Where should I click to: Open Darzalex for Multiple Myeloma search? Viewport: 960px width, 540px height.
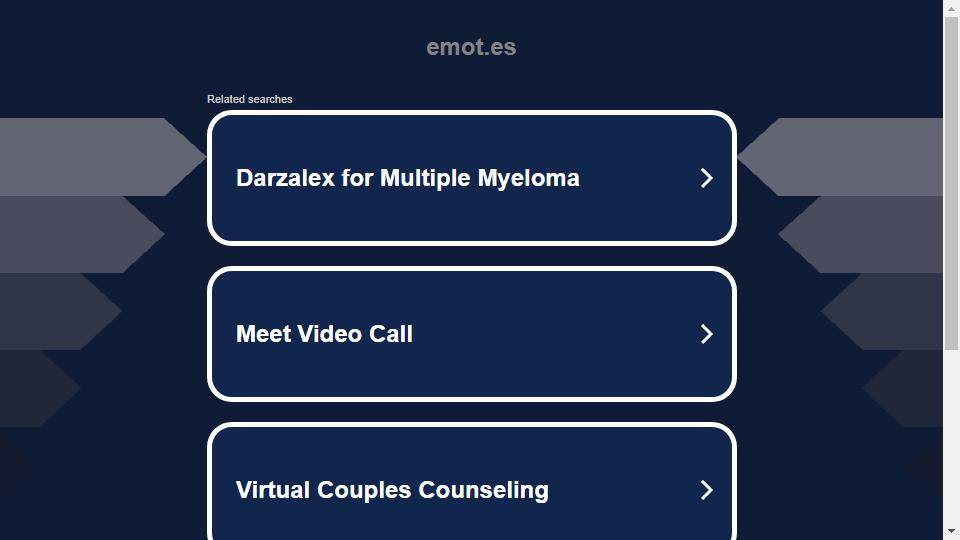click(x=471, y=178)
